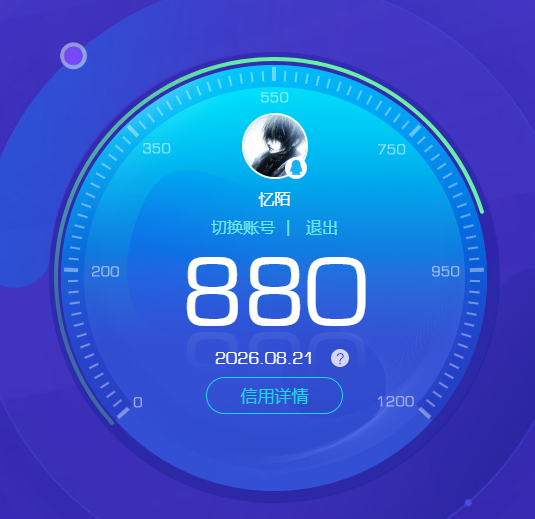Tap the profile avatar of 忆陌
The height and width of the screenshot is (519, 535).
275,146
